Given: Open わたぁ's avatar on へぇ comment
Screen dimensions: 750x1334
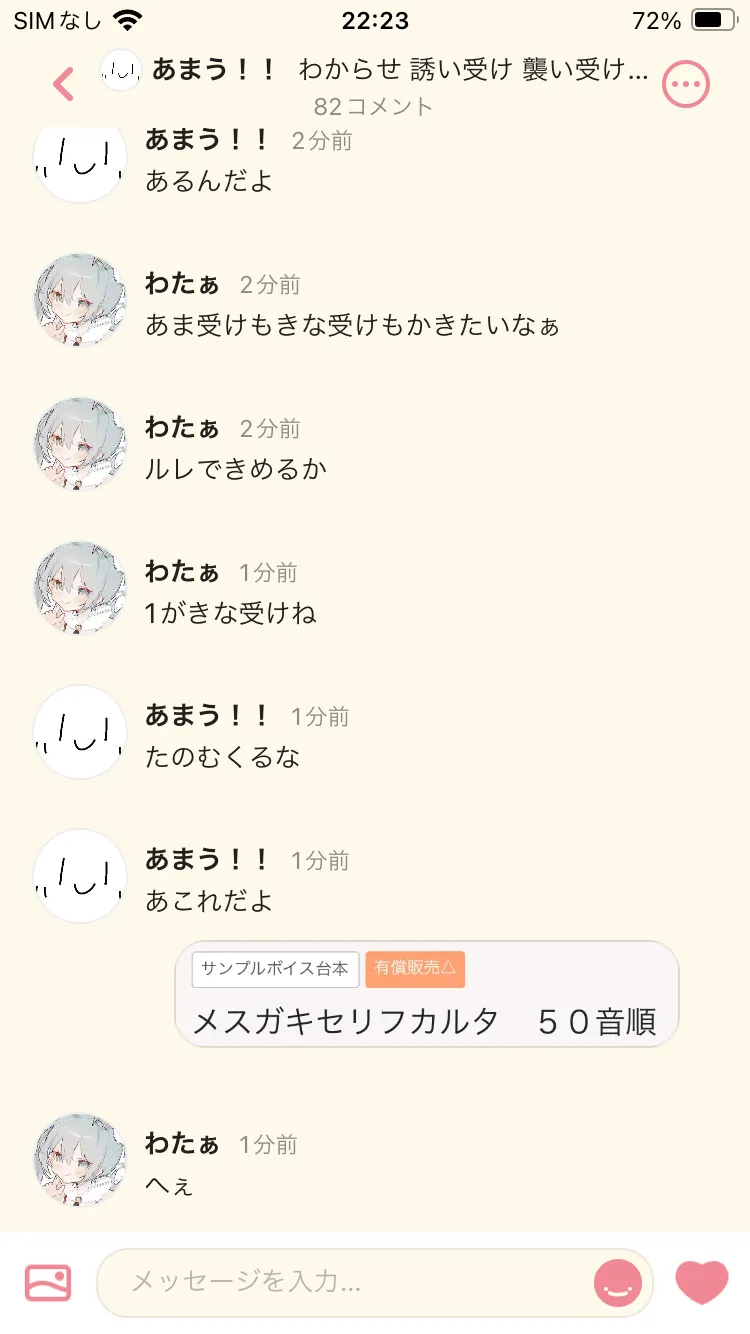Looking at the screenshot, I should click(x=80, y=1160).
